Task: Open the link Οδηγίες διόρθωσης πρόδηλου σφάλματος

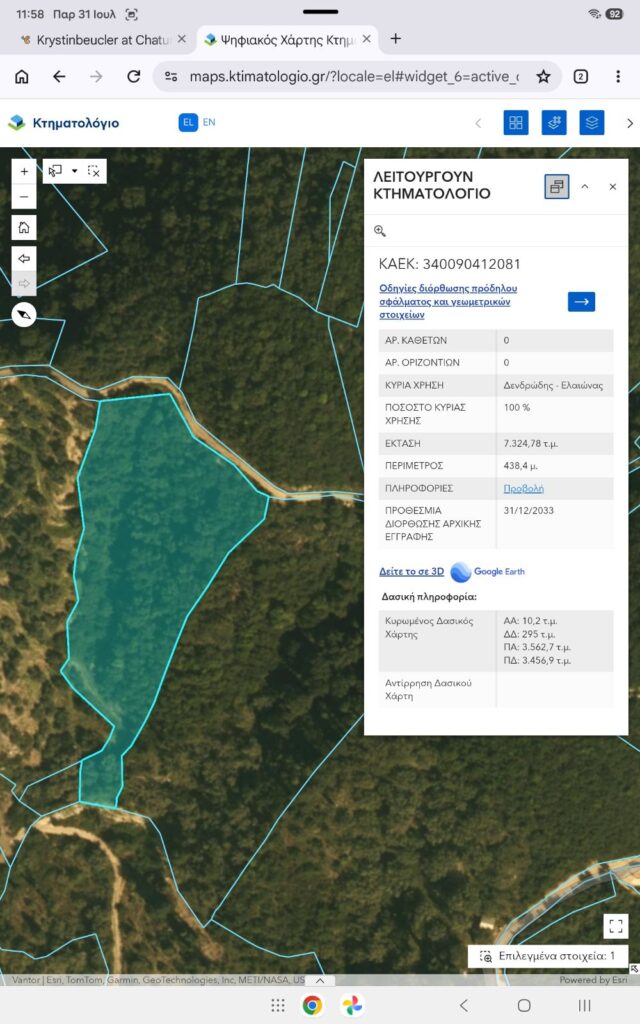Action: point(448,301)
